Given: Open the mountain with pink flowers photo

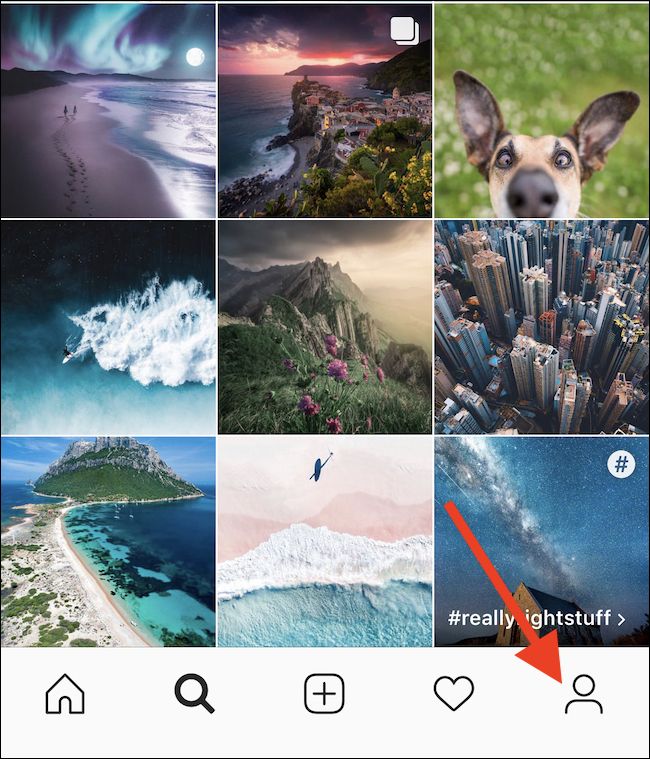Looking at the screenshot, I should click(x=324, y=327).
